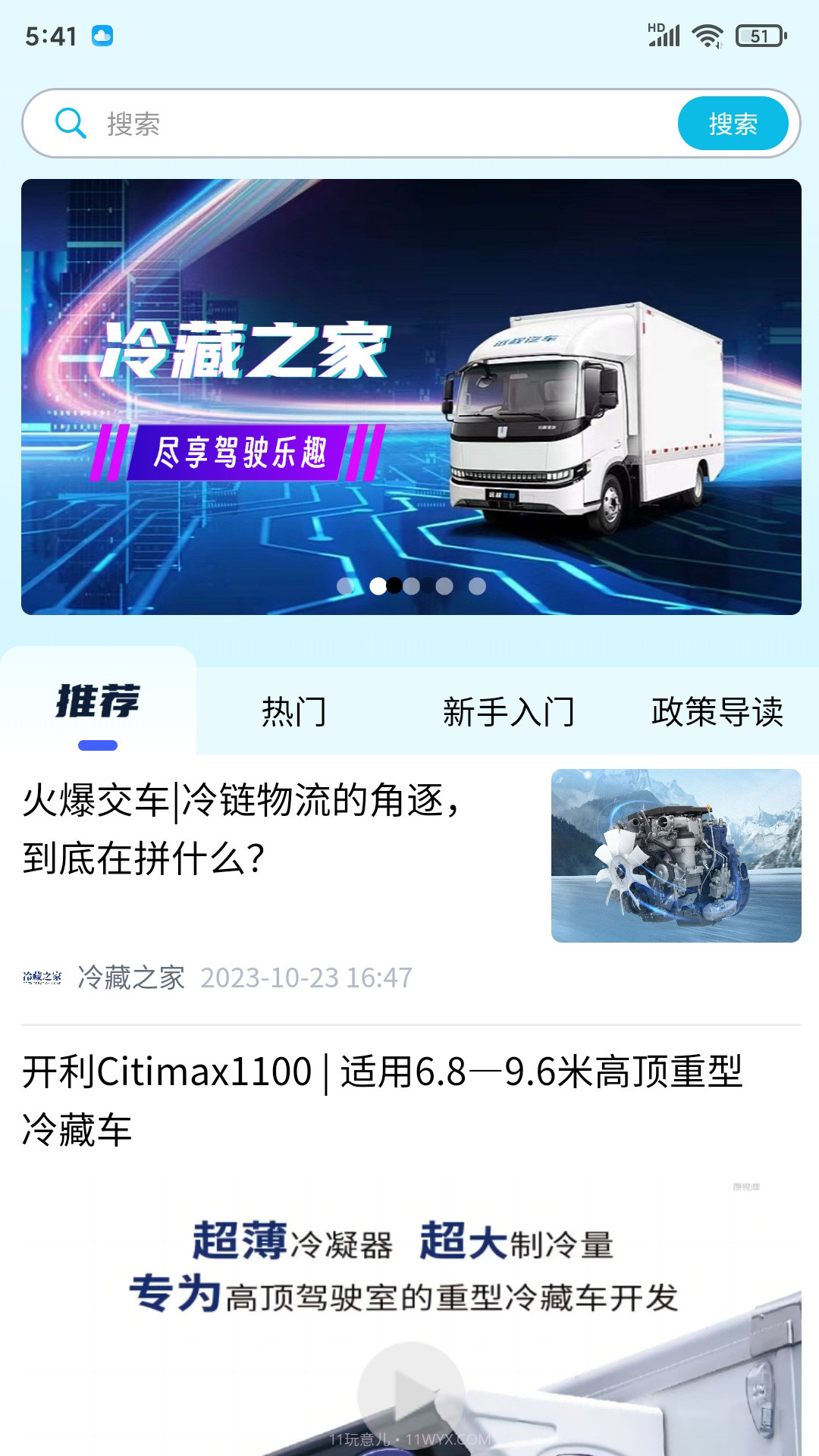Screen dimensions: 819x1456
Task: Select the 推荐 tab
Action: [x=99, y=703]
